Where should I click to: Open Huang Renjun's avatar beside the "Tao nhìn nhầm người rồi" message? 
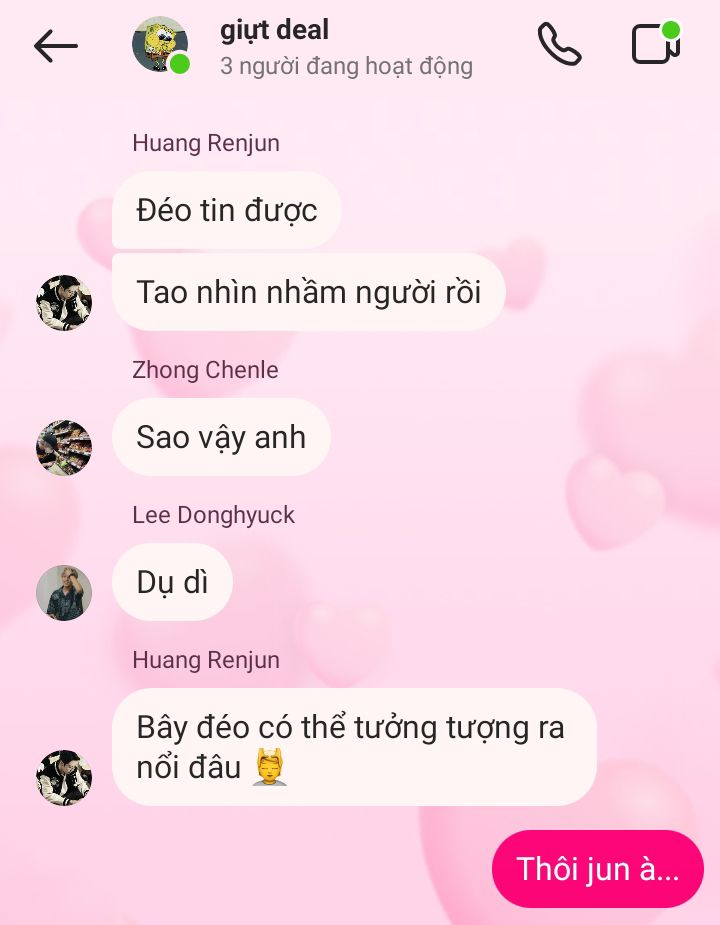(x=64, y=303)
